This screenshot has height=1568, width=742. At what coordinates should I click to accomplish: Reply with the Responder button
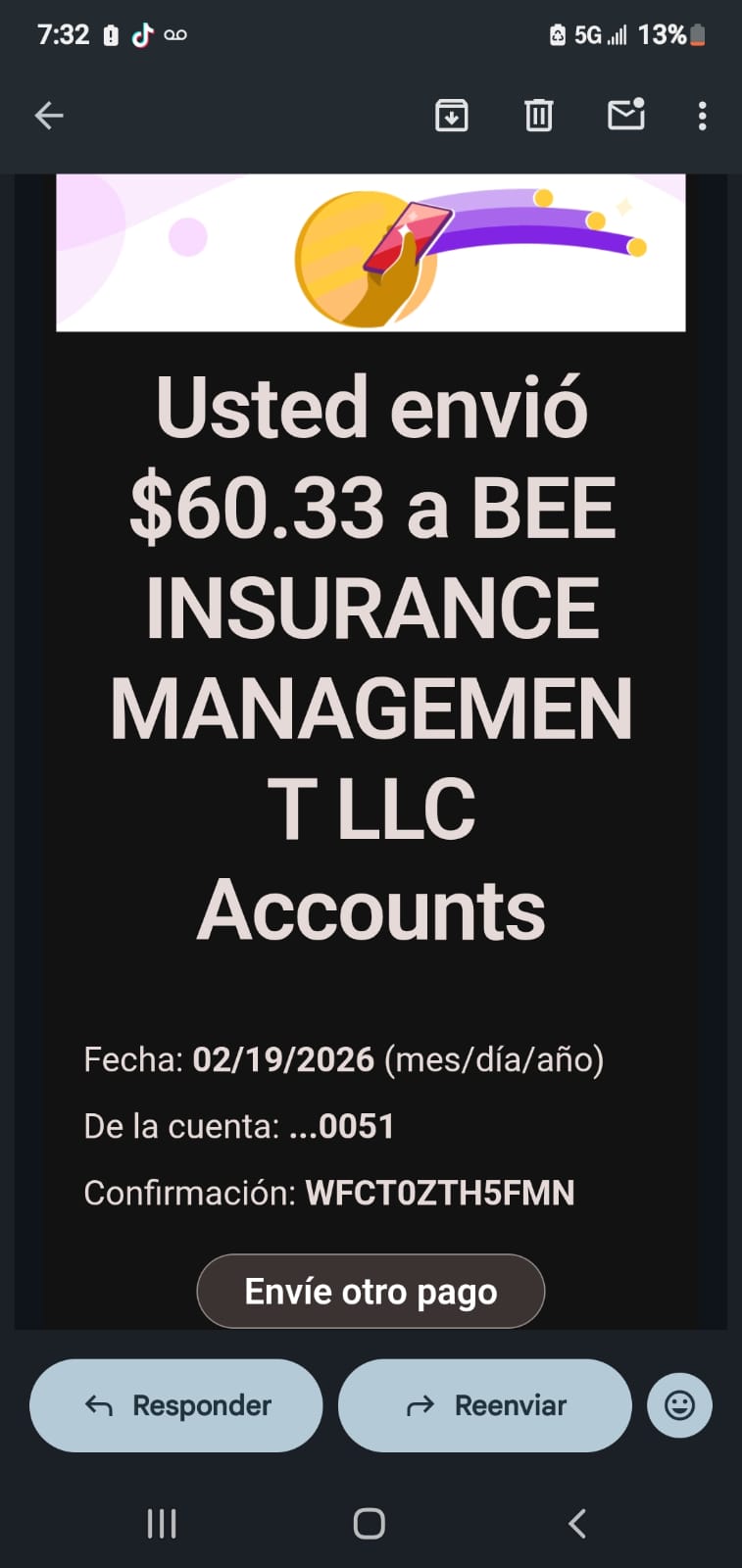coord(176,1405)
